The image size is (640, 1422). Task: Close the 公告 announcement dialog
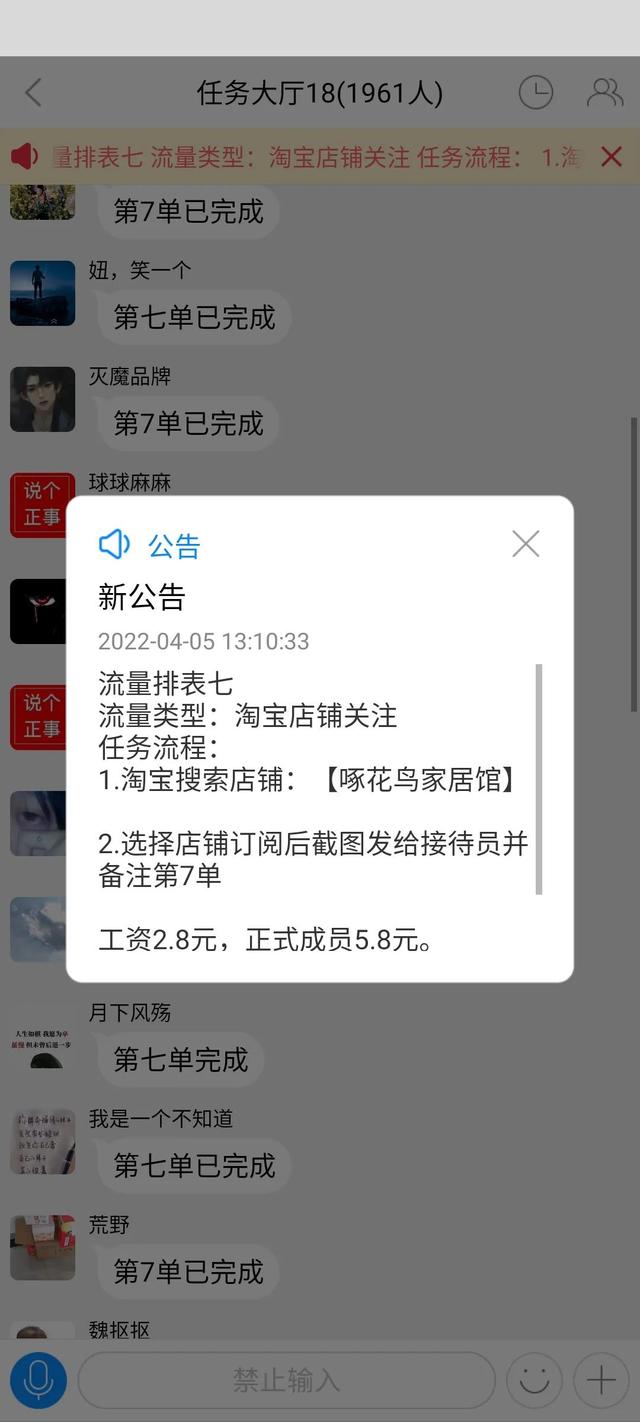click(525, 544)
